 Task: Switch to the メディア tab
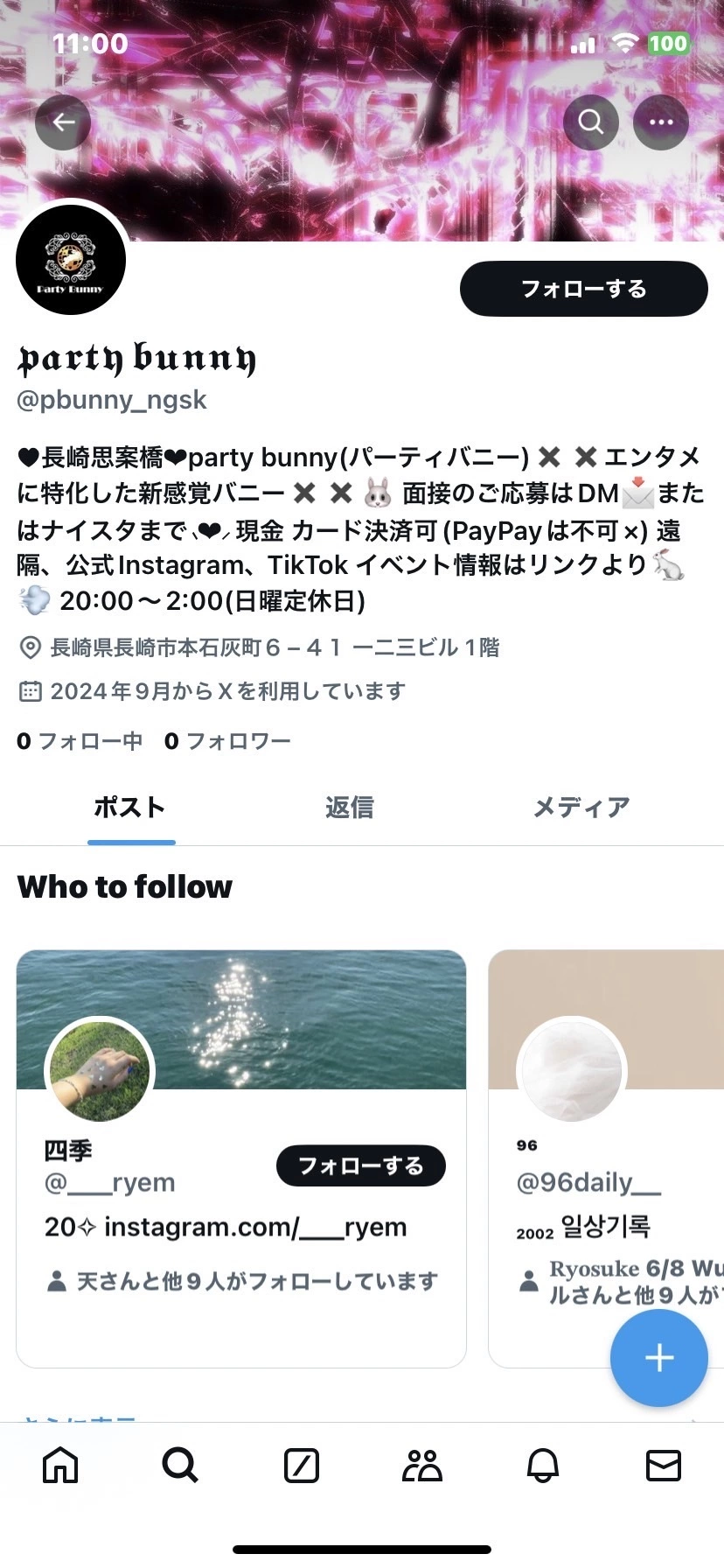(x=581, y=807)
